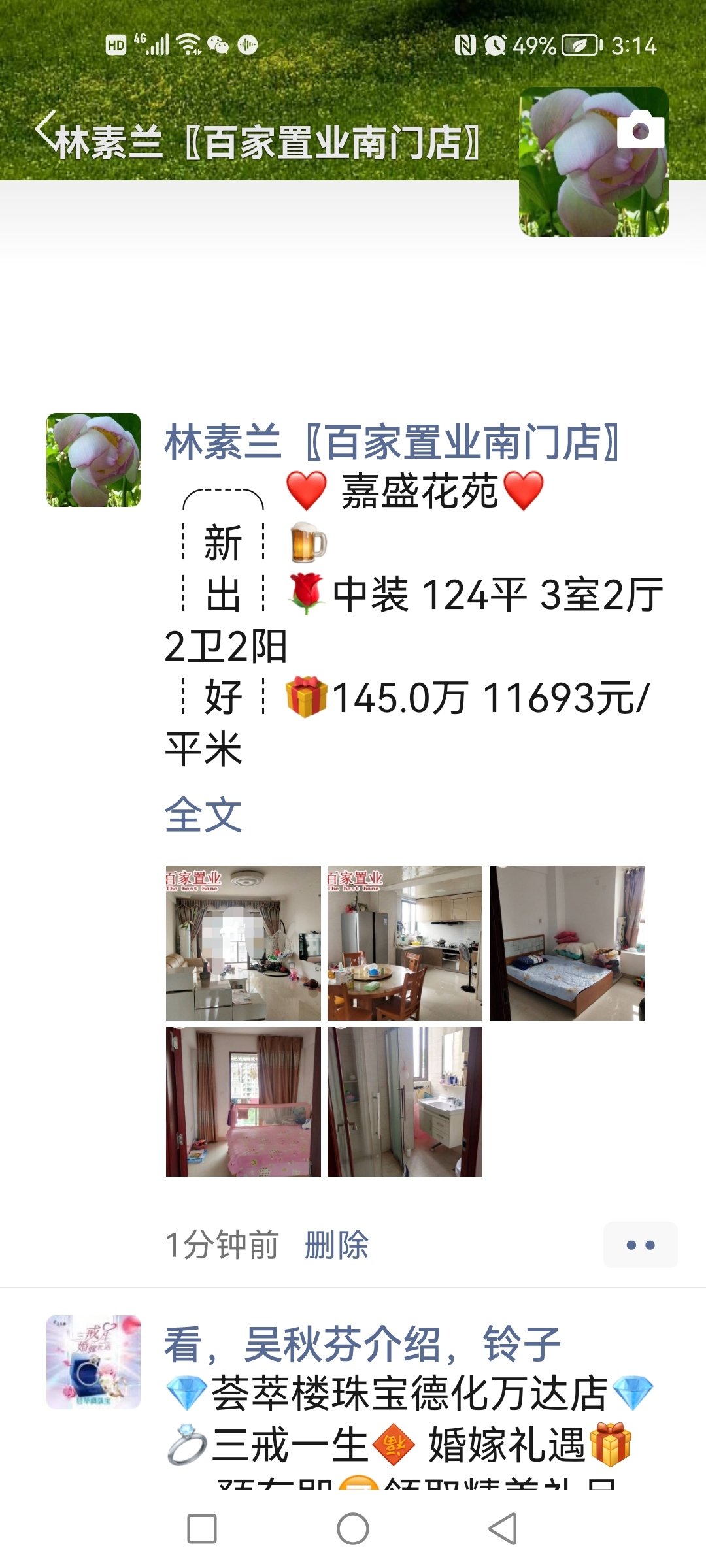
Task: Expand the post with 全文
Action: (203, 815)
